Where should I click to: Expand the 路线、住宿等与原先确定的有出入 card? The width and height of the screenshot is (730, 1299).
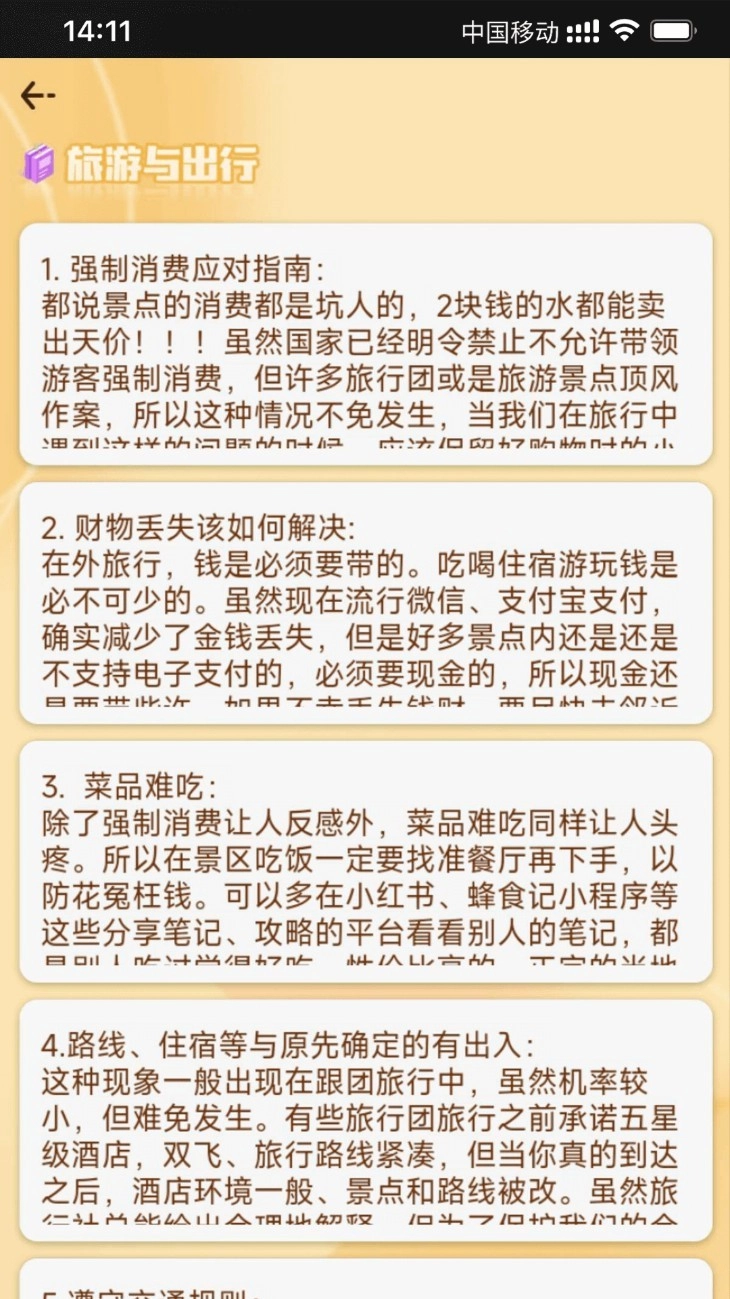click(x=365, y=1120)
